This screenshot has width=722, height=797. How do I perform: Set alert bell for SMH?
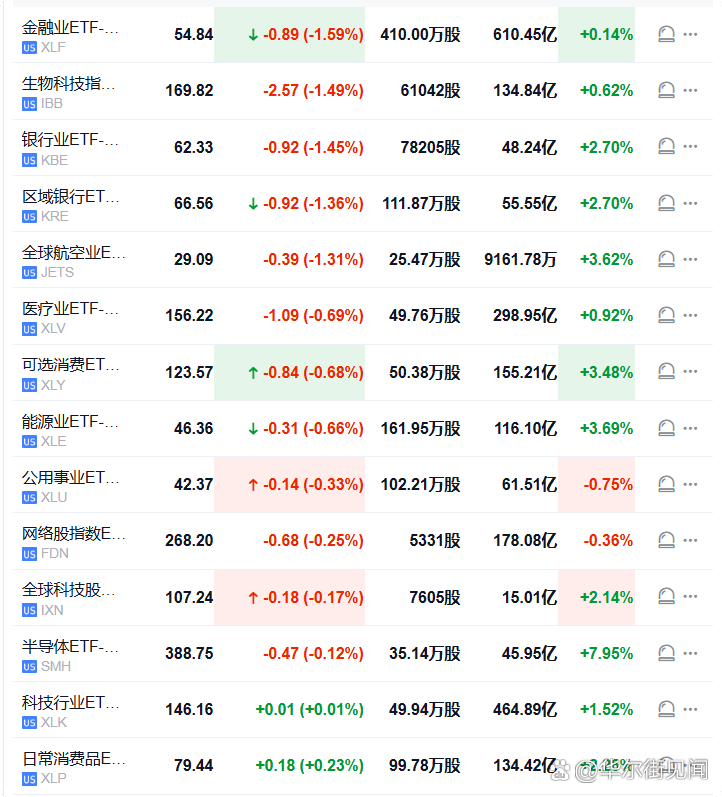666,653
